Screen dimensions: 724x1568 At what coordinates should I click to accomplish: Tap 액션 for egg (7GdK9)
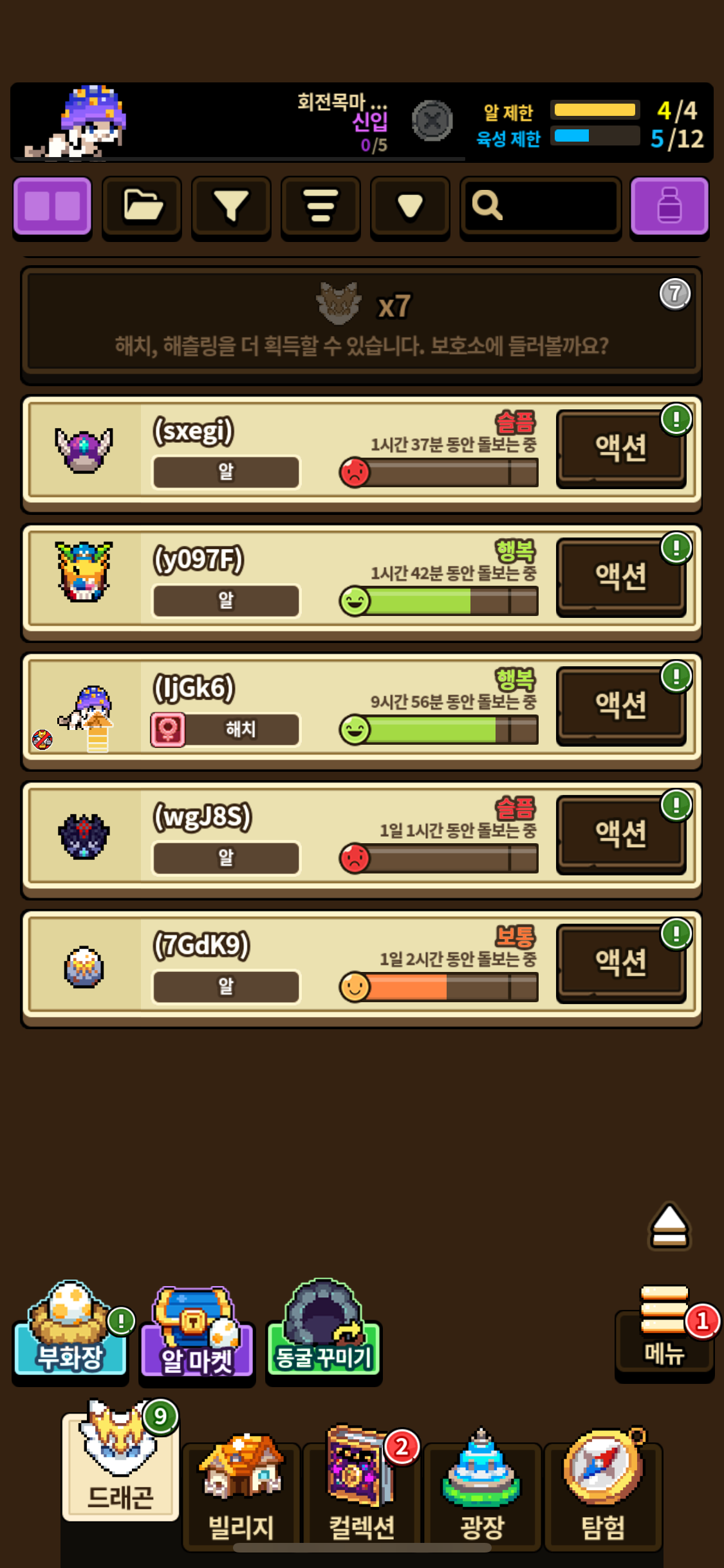pos(620,963)
